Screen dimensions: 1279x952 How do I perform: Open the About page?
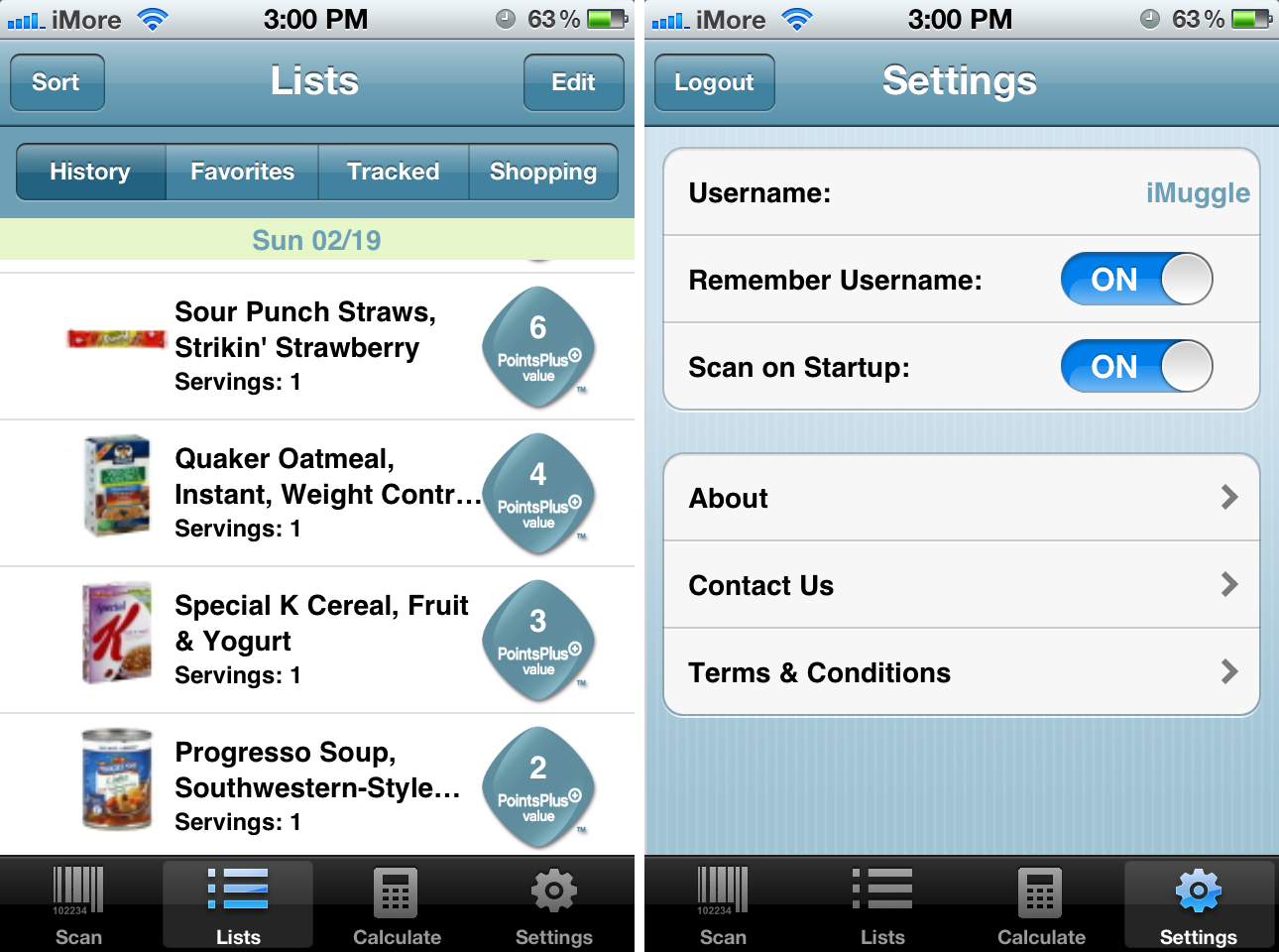point(961,498)
